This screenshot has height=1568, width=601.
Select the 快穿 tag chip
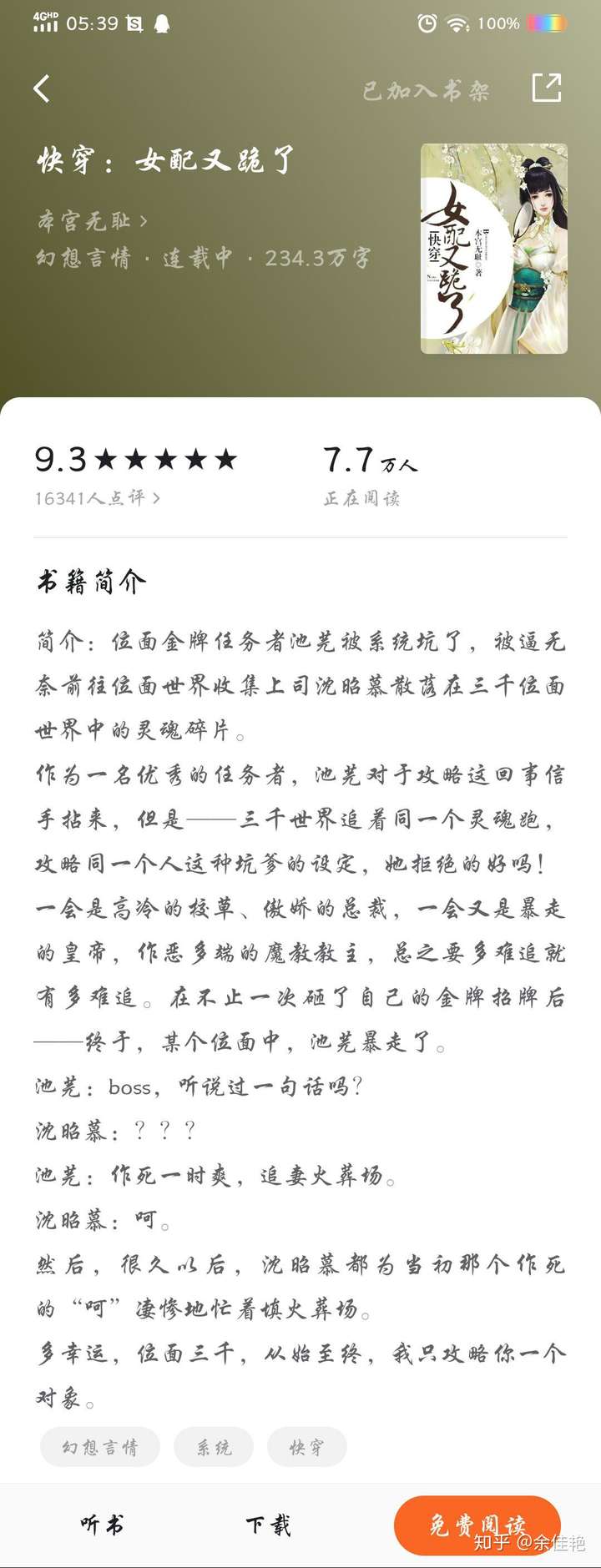tap(306, 1447)
